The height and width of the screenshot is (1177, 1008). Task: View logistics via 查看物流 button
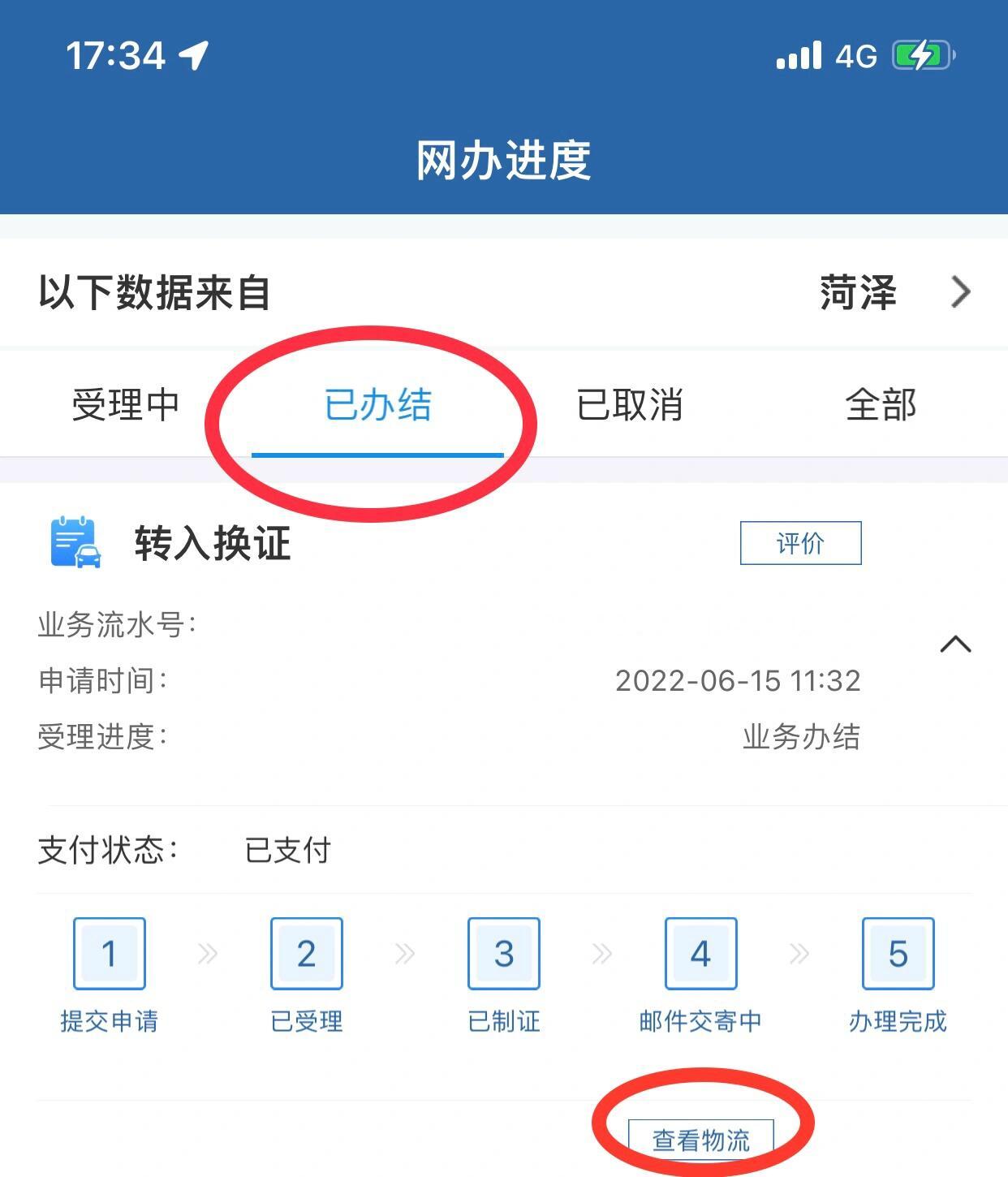(x=701, y=1140)
